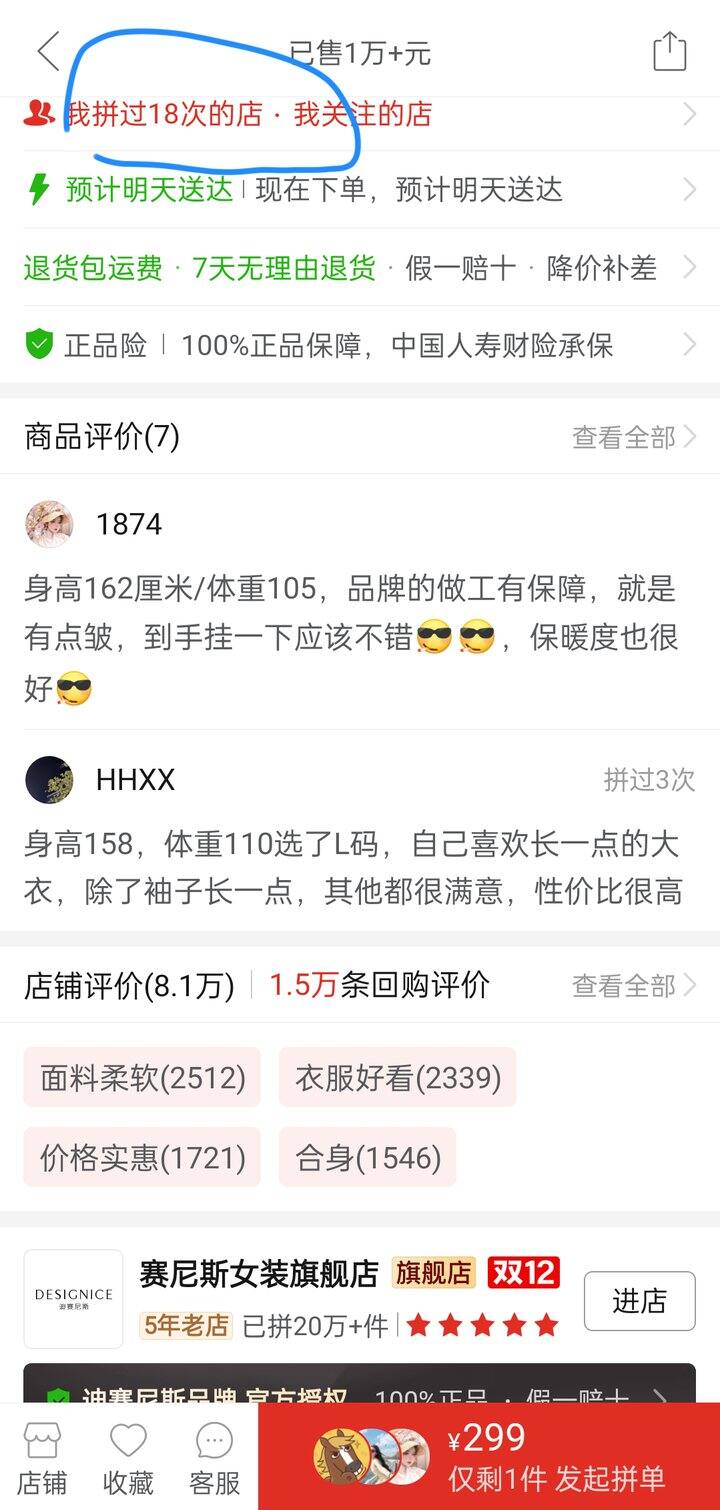
Task: Filter reviews by 衣服好看
Action: tap(398, 1078)
